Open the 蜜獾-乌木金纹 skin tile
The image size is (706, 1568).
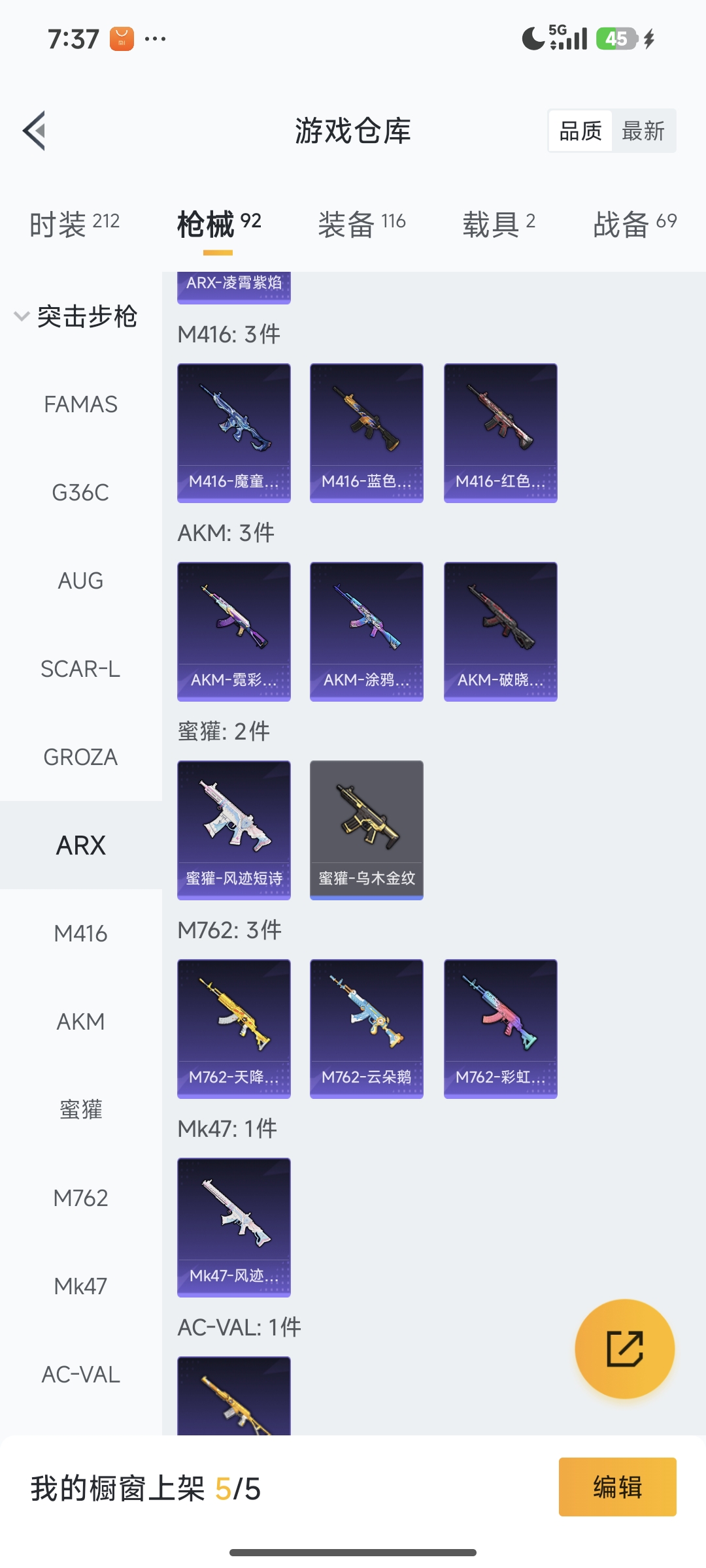coord(367,830)
